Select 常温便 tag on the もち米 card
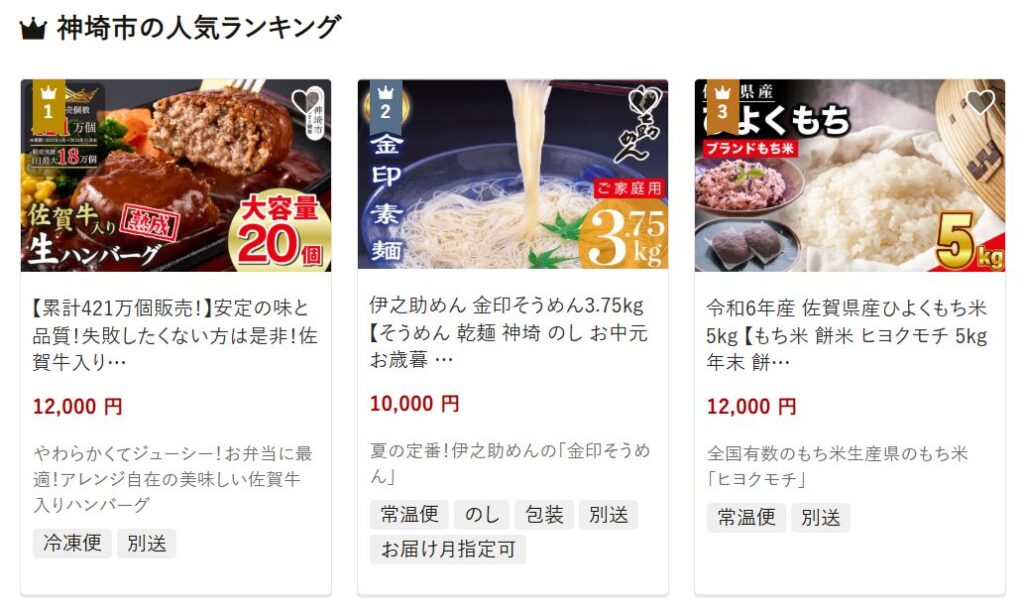 click(x=745, y=517)
